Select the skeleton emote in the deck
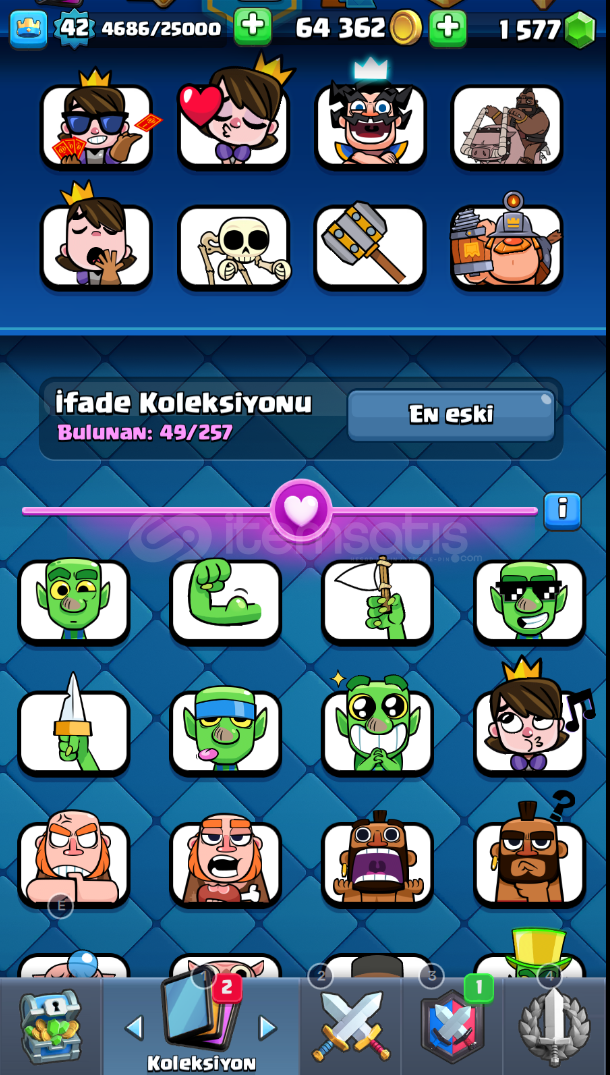610x1075 pixels. pyautogui.click(x=232, y=246)
